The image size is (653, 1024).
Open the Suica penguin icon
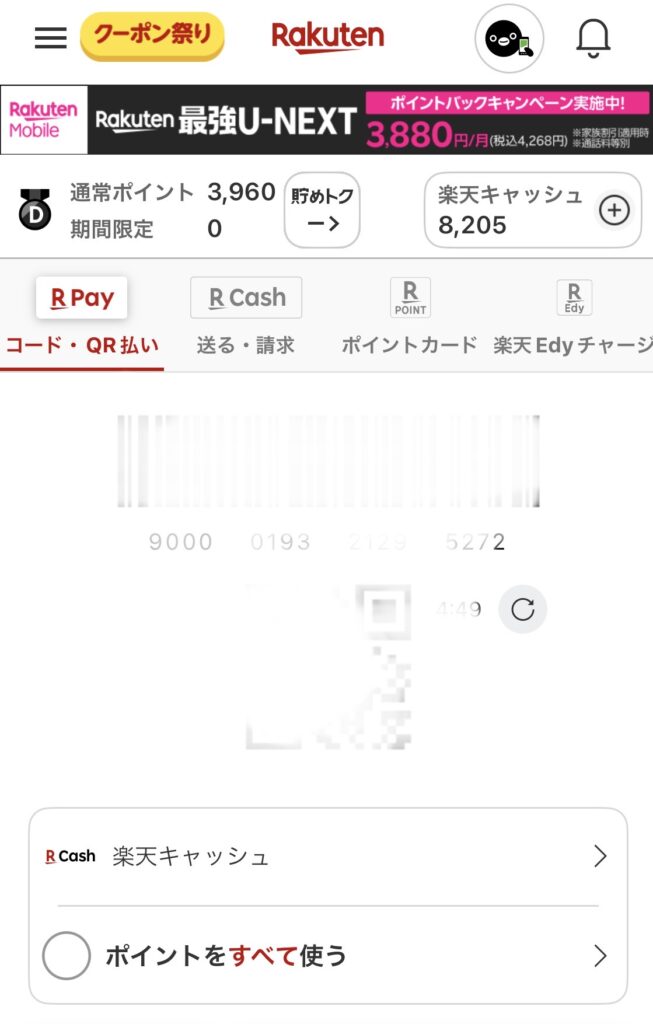[x=508, y=39]
